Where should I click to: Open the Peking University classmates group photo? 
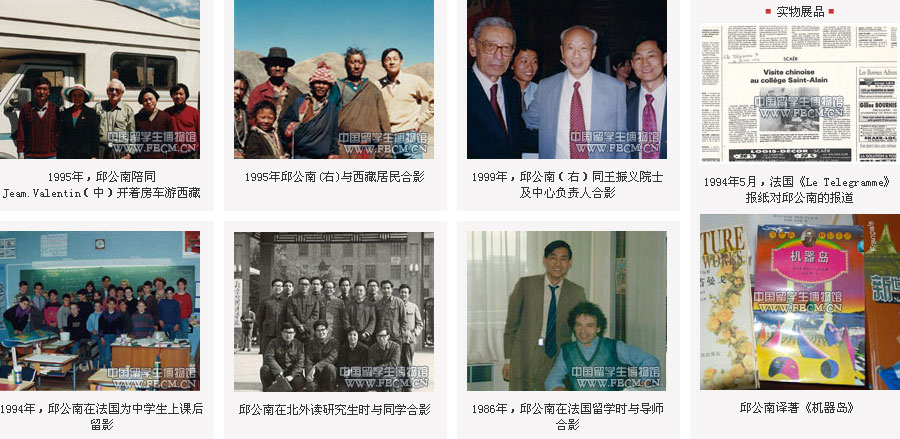pyautogui.click(x=334, y=311)
